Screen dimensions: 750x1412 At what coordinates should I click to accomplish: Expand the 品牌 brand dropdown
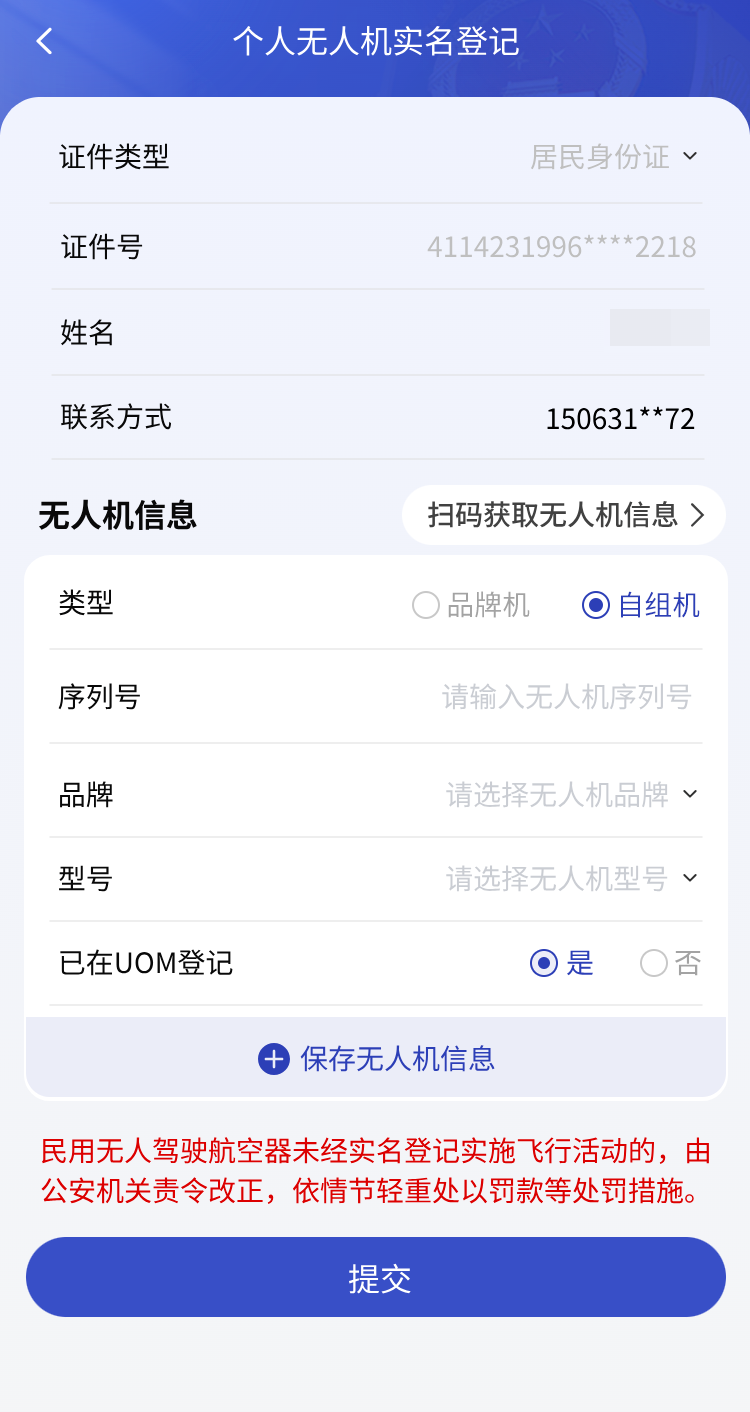571,795
